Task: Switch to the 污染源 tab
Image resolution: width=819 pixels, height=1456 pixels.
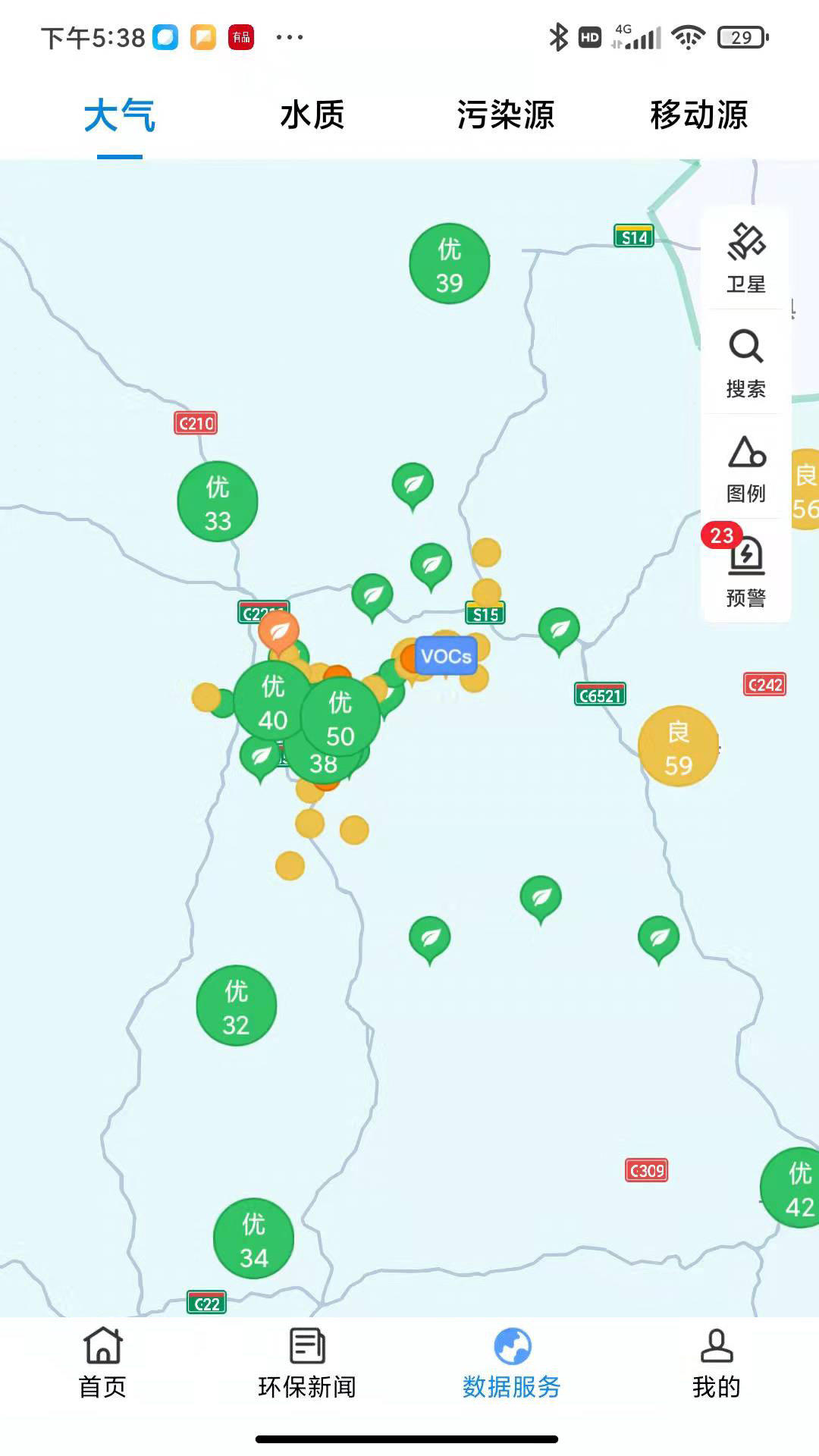Action: (506, 115)
